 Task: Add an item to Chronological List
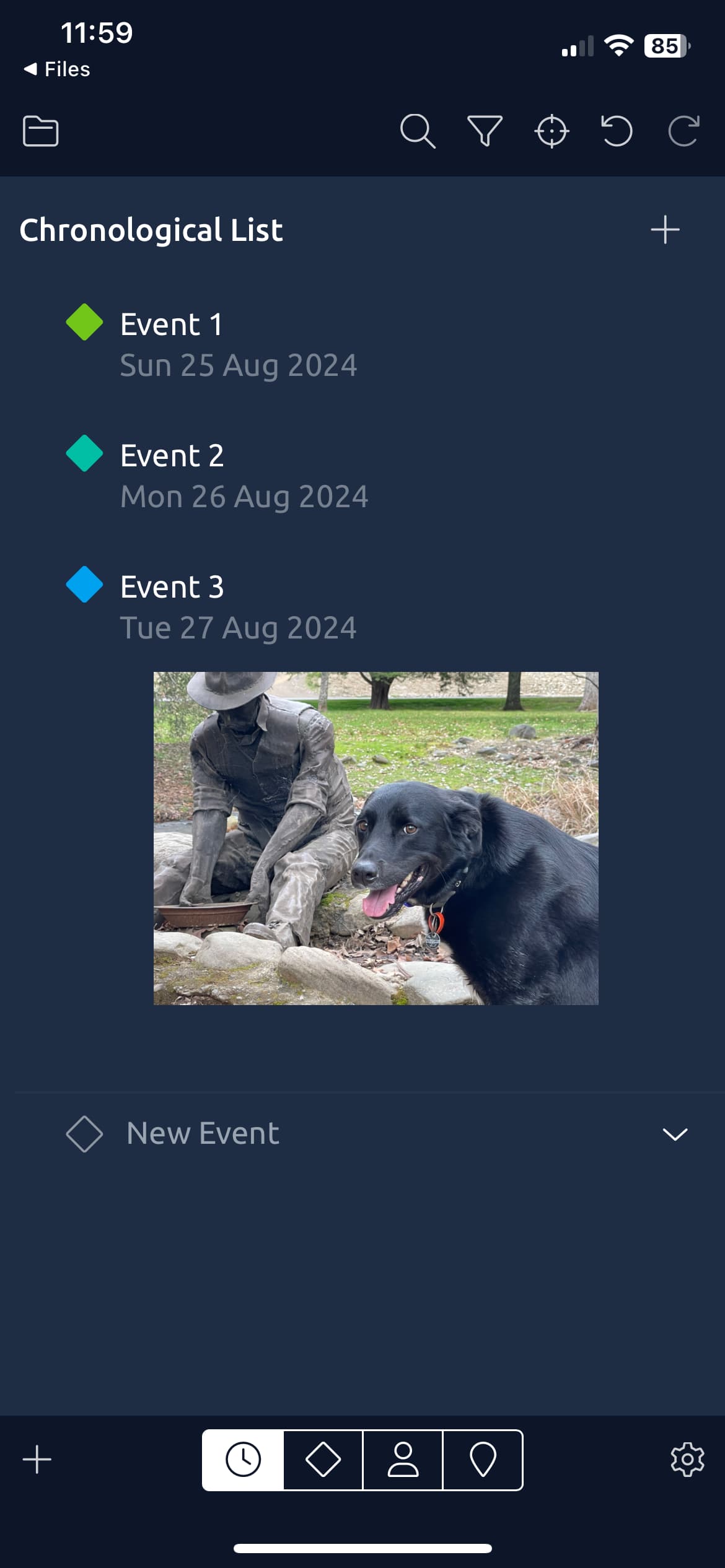coord(665,230)
